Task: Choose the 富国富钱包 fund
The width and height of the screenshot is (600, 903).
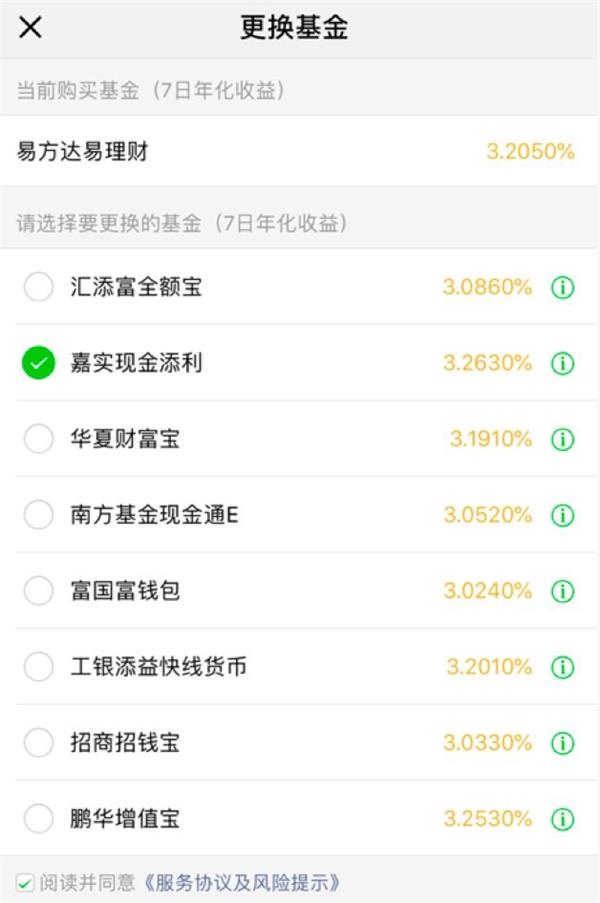Action: 38,591
